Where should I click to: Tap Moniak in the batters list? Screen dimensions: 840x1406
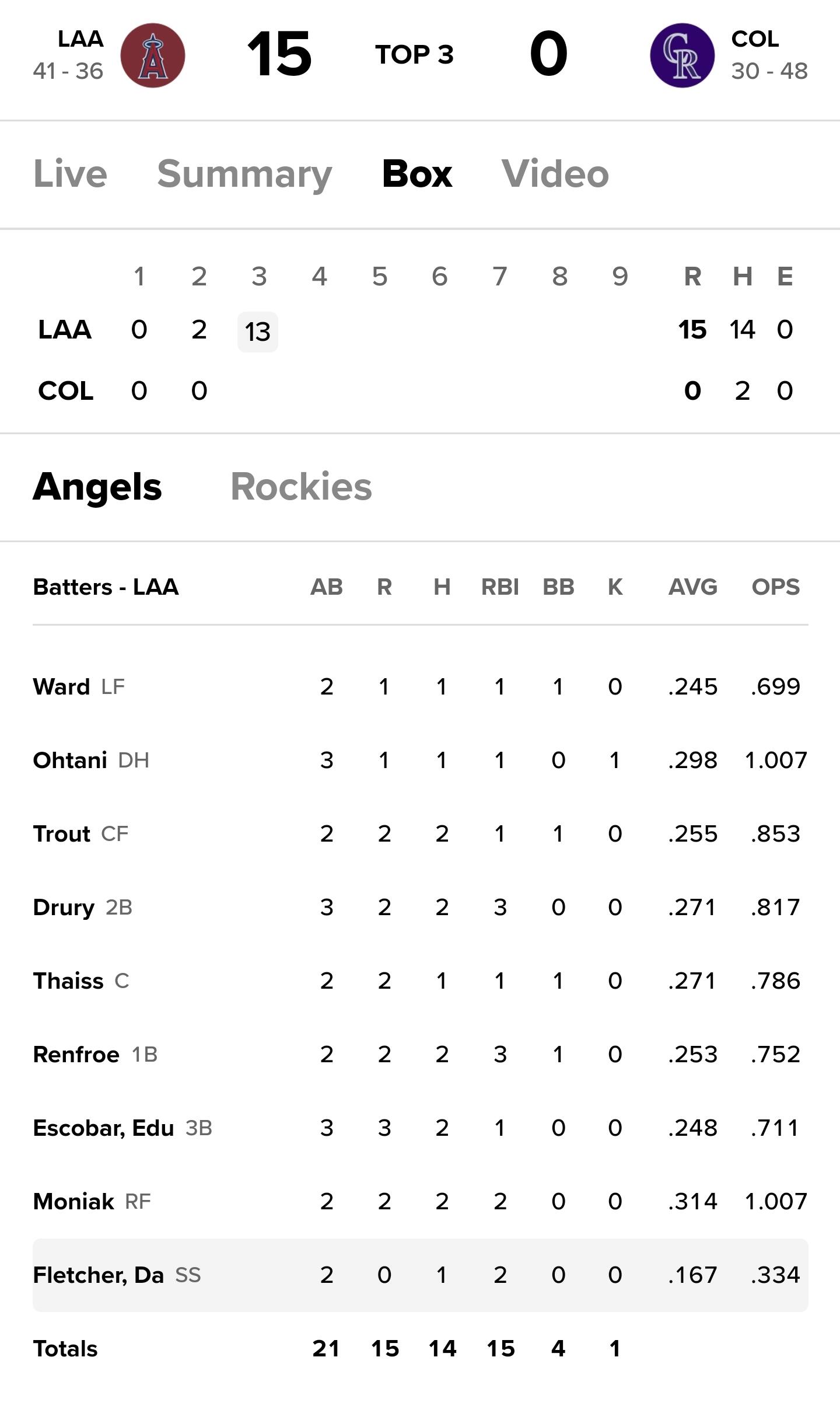(420, 1201)
